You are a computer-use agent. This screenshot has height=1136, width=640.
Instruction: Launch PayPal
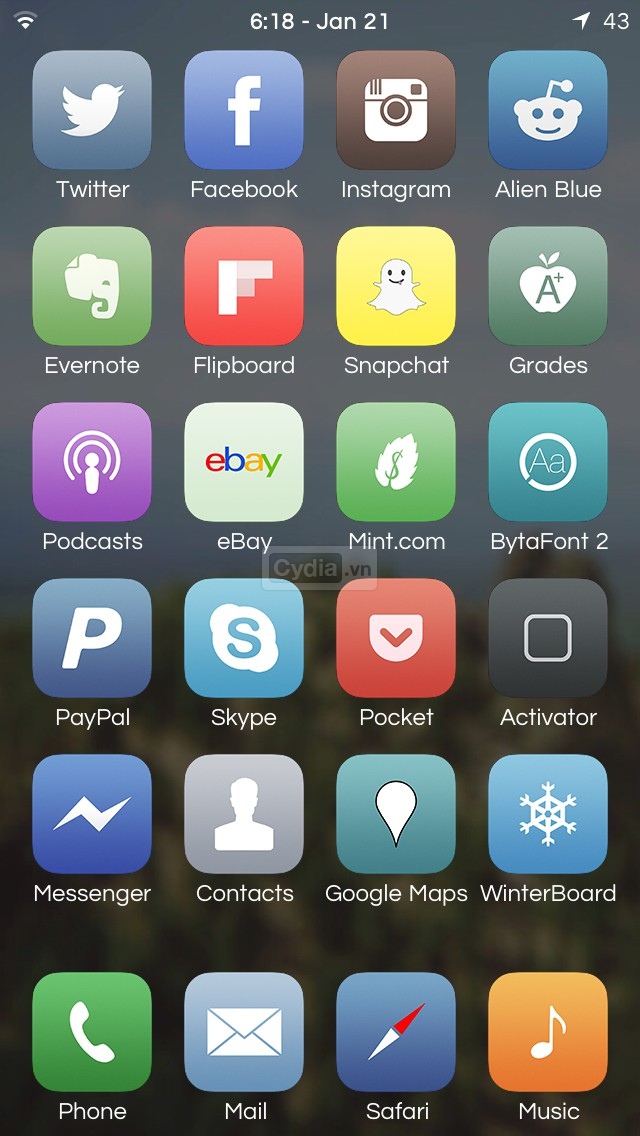coord(92,639)
